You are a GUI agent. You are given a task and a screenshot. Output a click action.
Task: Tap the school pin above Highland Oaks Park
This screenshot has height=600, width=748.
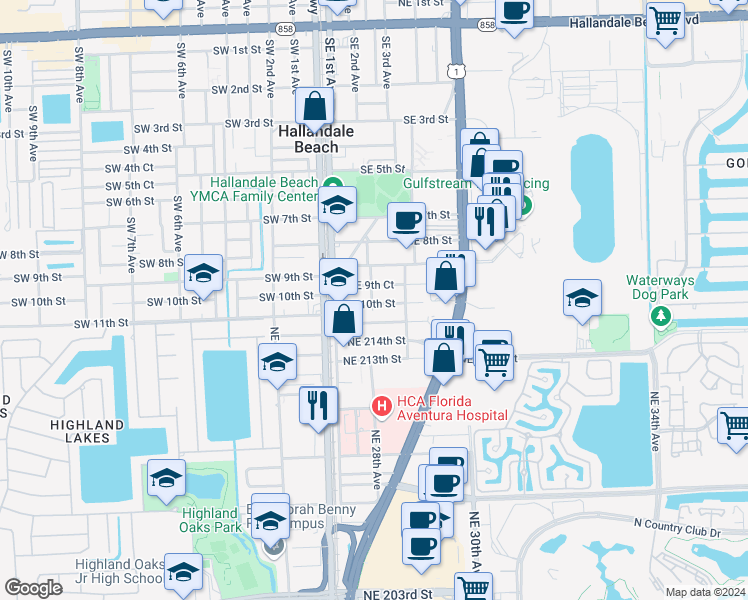(166, 478)
